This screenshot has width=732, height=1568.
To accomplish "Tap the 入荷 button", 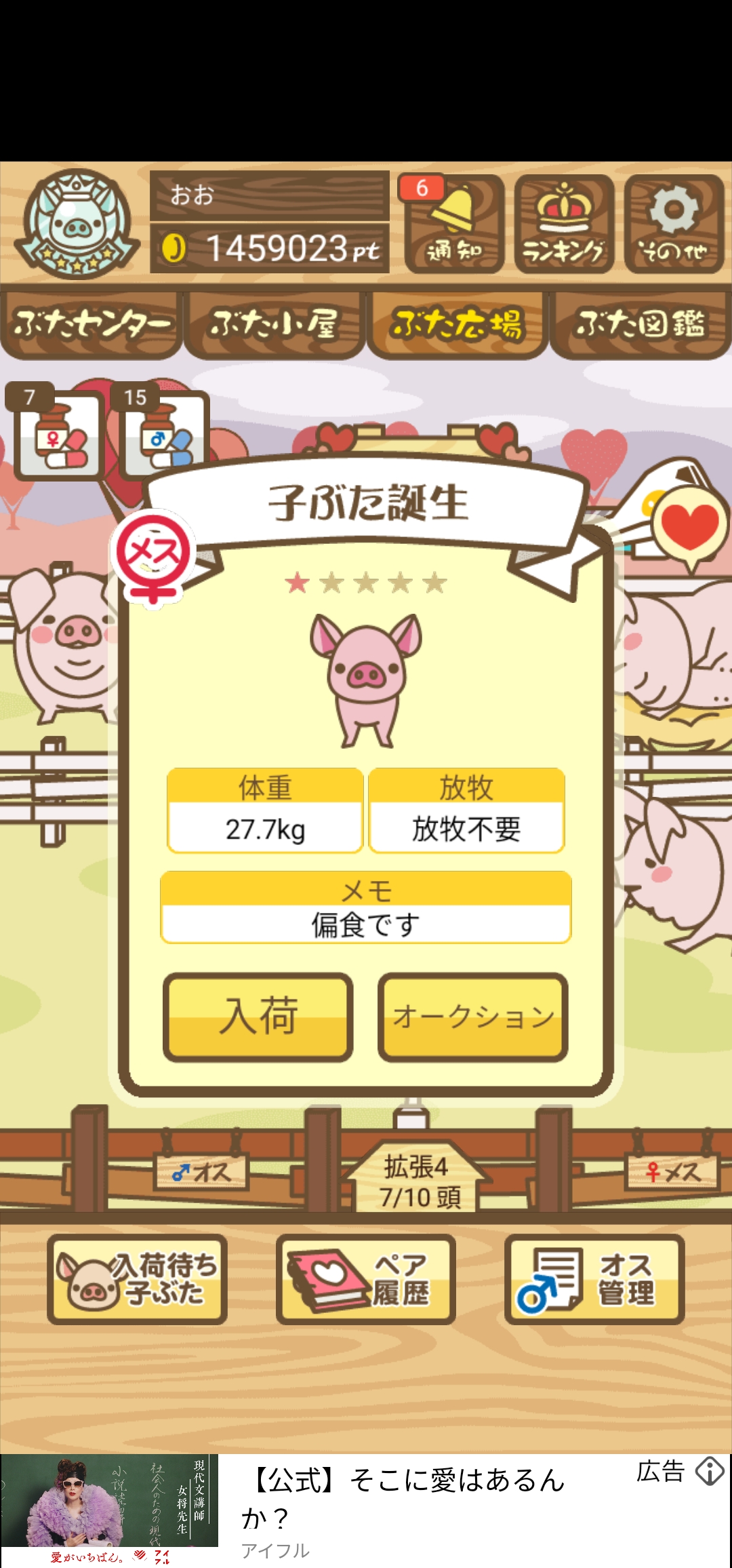I will tap(258, 1016).
